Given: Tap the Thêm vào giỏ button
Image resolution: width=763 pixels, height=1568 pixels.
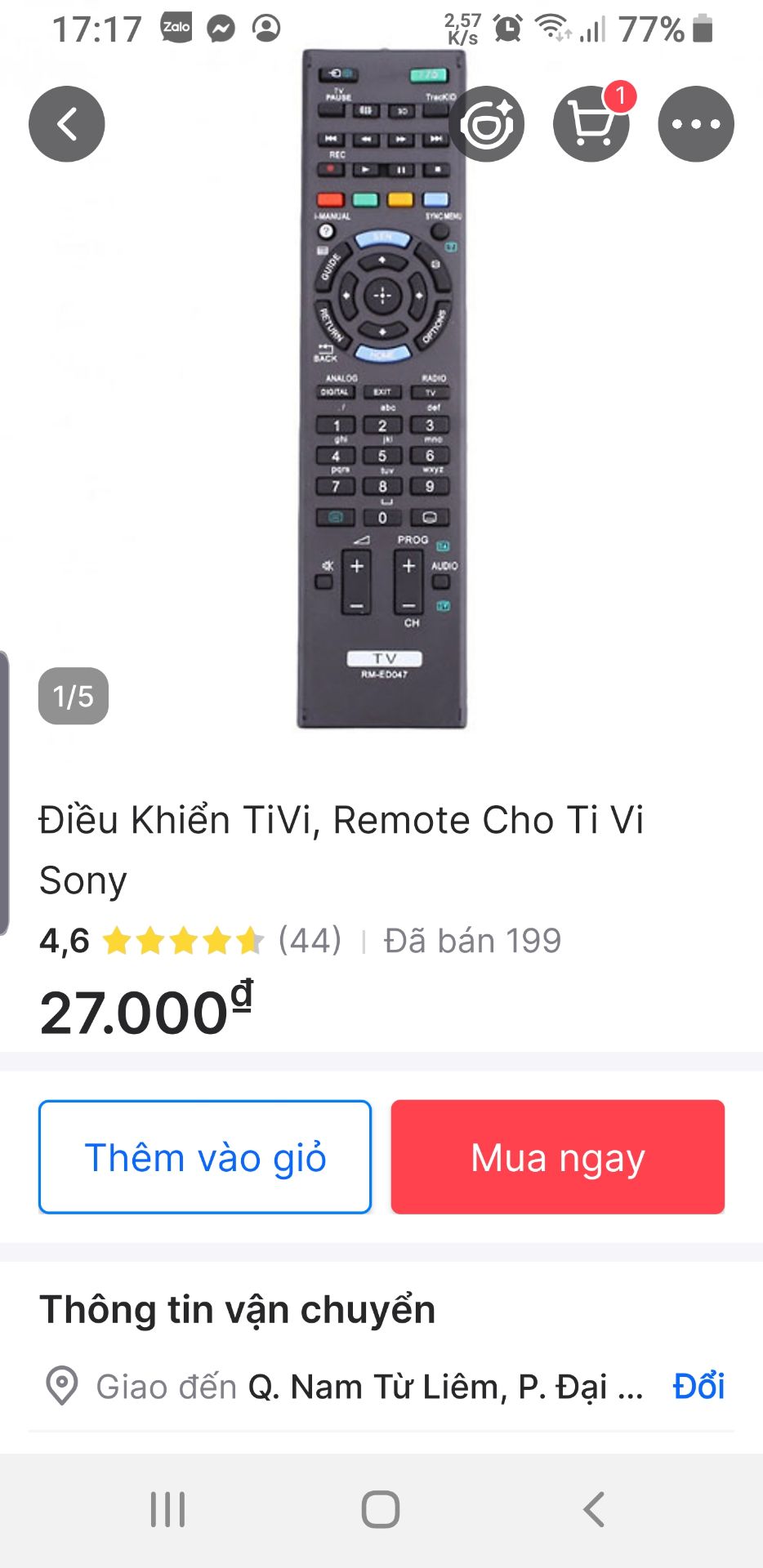Looking at the screenshot, I should (204, 1156).
